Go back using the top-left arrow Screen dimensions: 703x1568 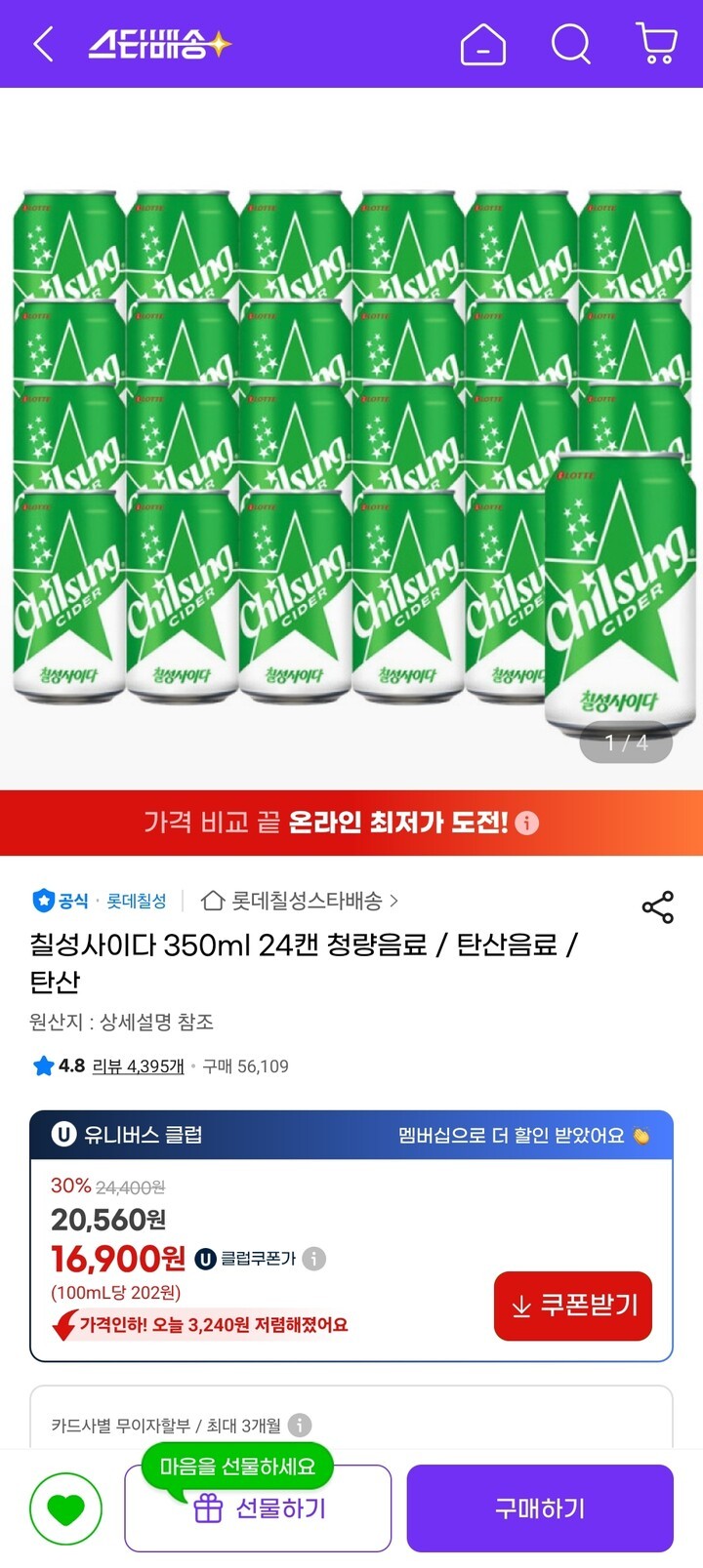[43, 44]
